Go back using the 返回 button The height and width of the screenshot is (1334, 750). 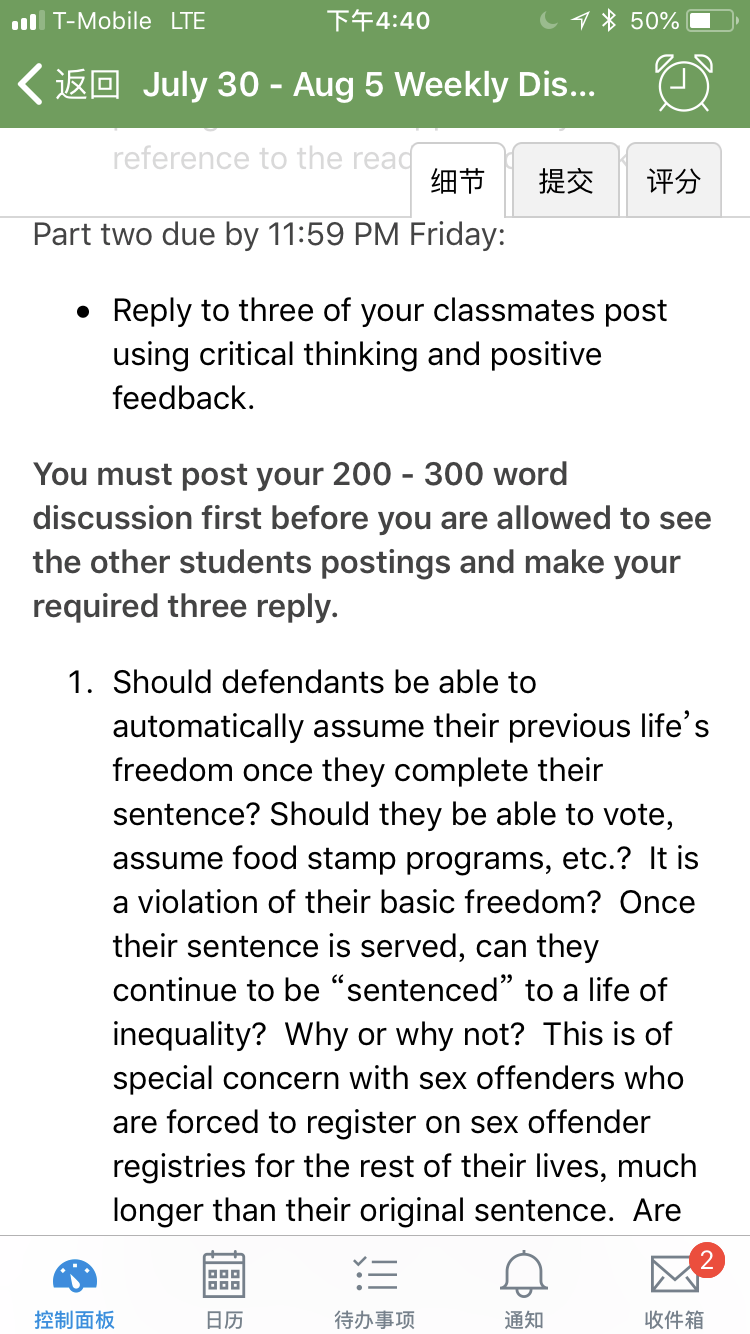pyautogui.click(x=68, y=85)
